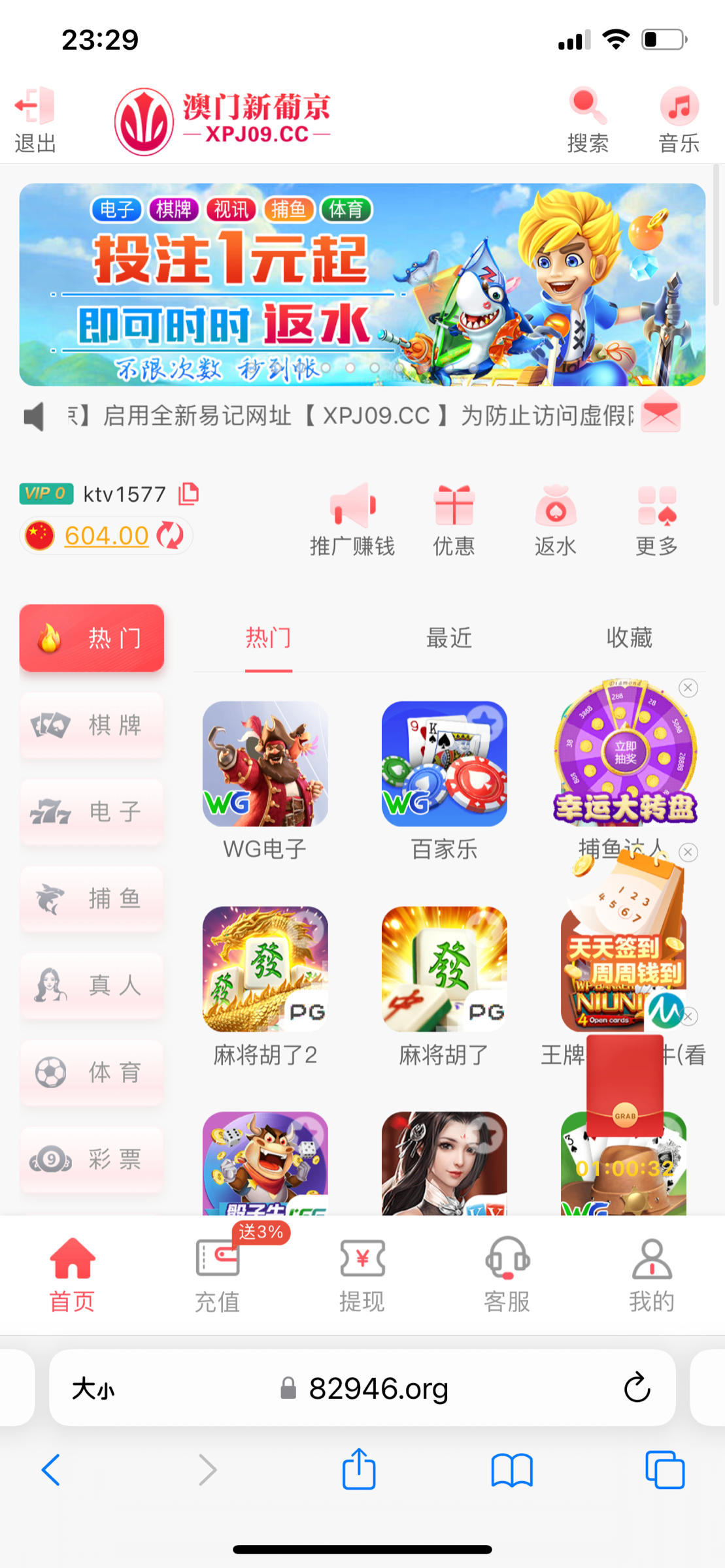Select the 棋牌 category
Viewport: 725px width, 1568px height.
[x=92, y=725]
